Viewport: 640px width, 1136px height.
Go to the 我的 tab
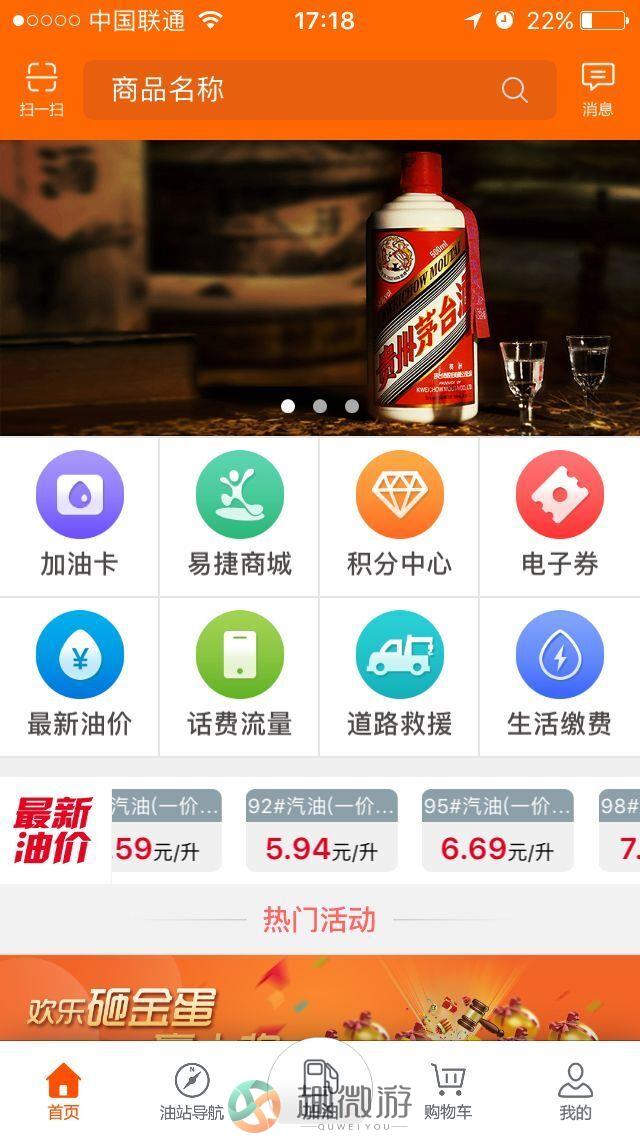pos(575,1091)
